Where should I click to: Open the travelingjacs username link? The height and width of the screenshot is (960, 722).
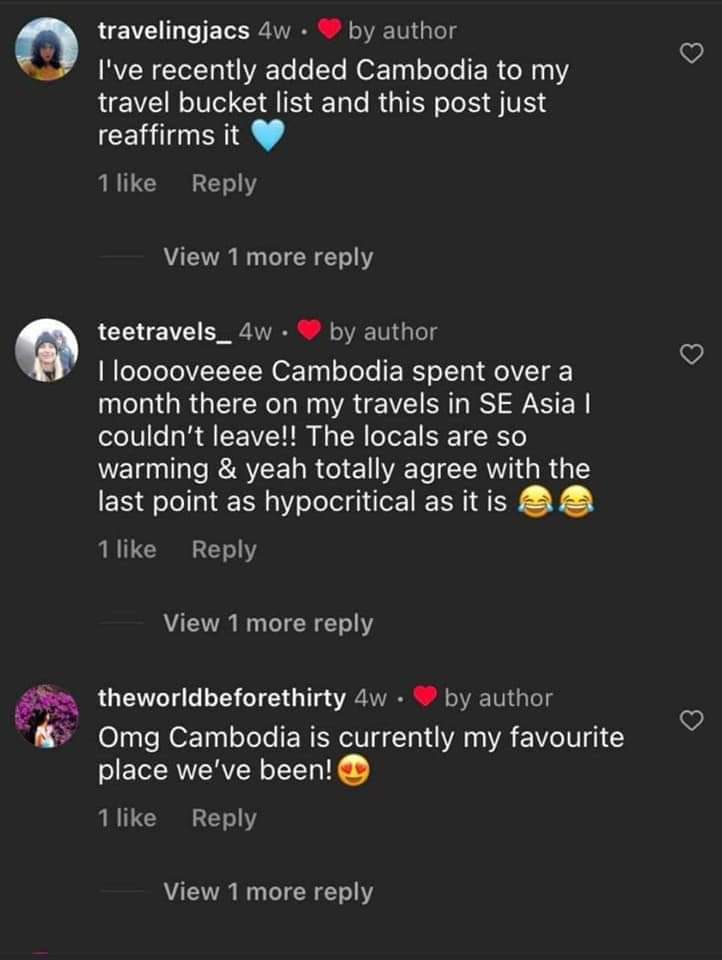(173, 31)
